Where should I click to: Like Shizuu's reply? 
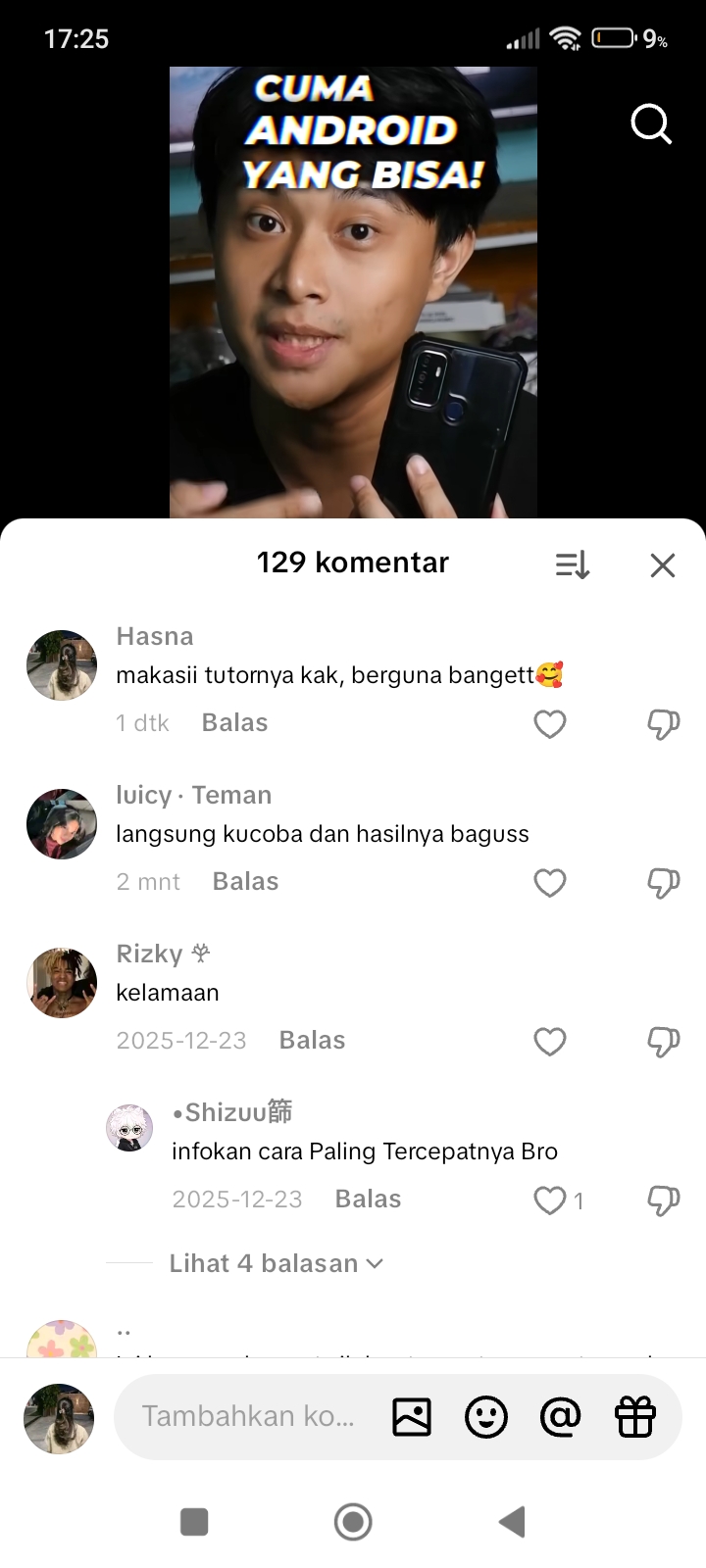click(x=550, y=1200)
